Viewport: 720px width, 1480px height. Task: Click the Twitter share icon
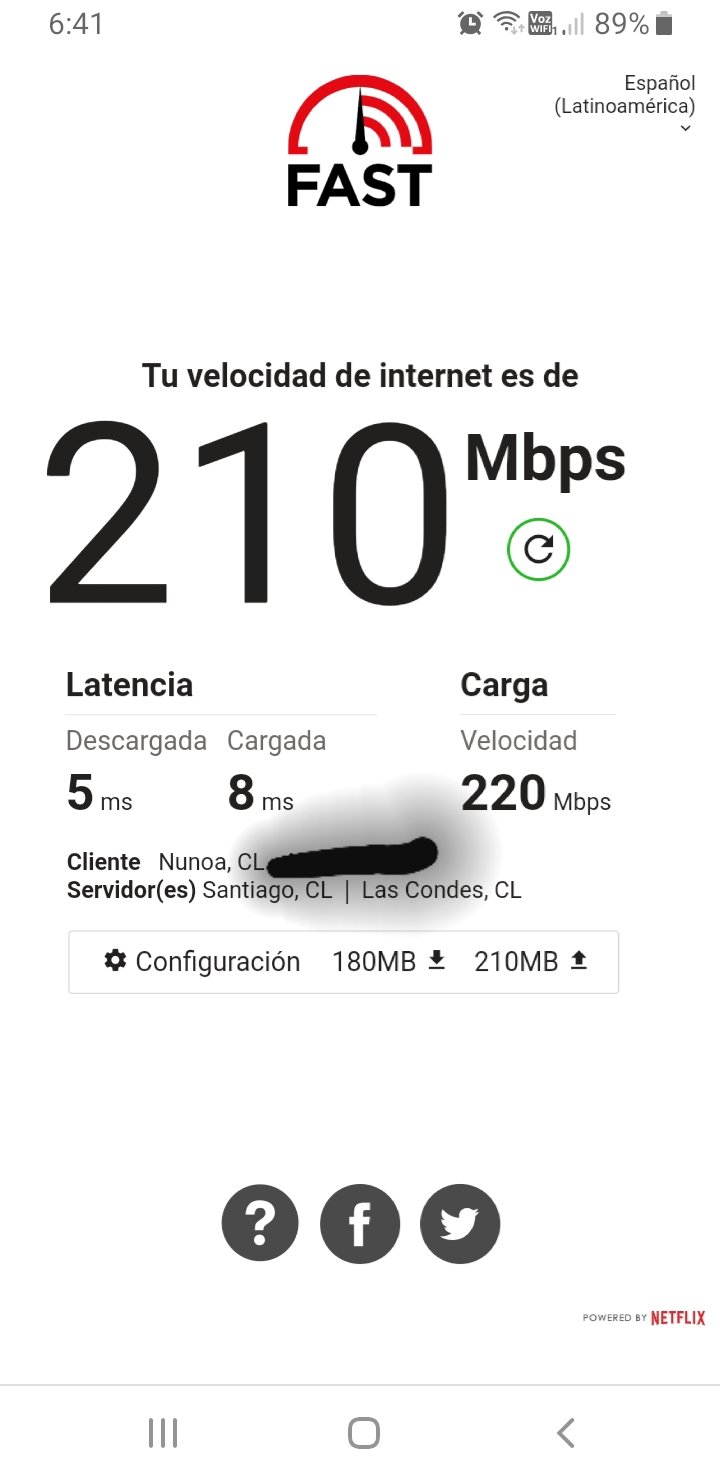pyautogui.click(x=459, y=1223)
